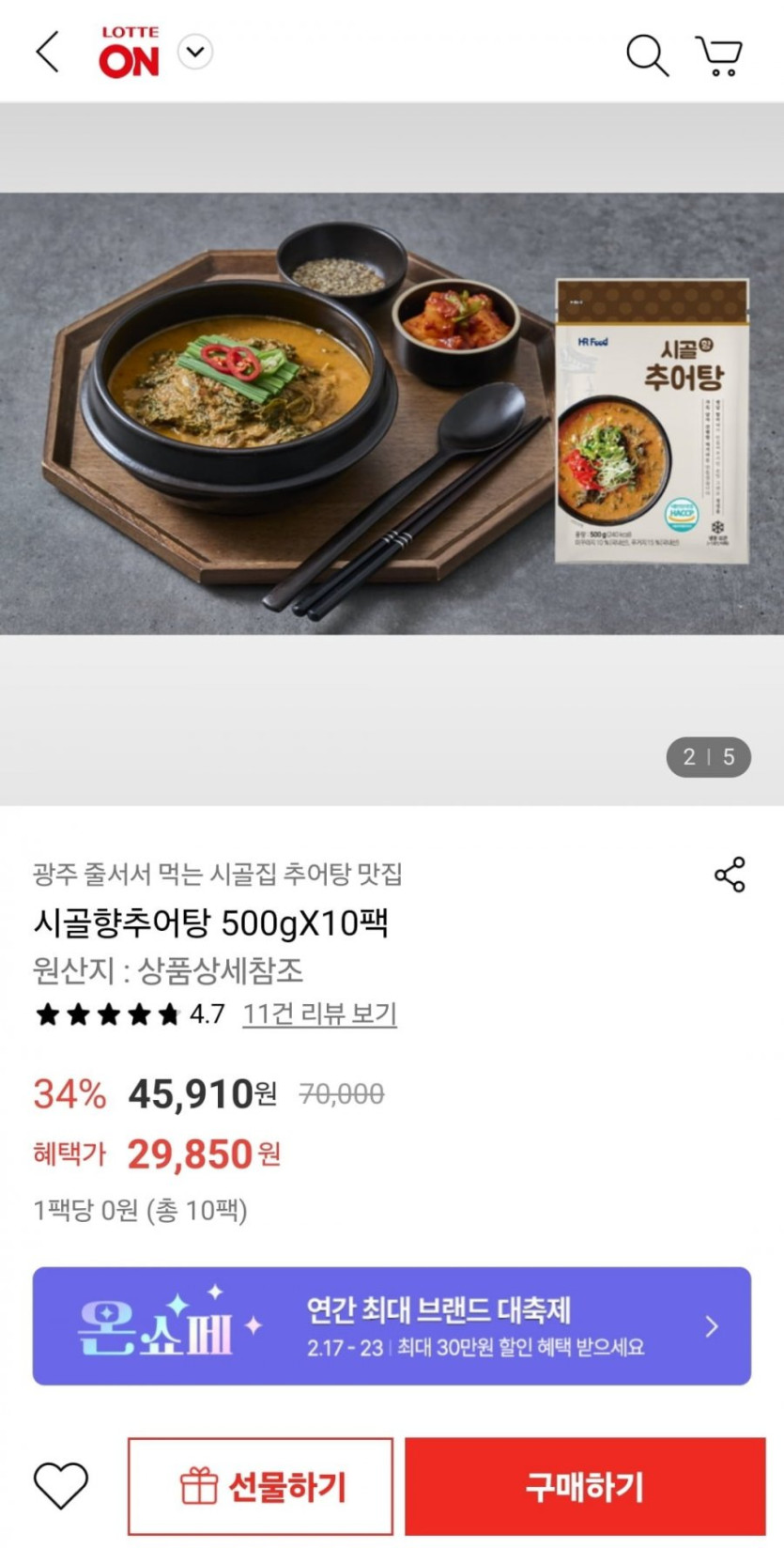Open the search magnifier
784x1548 pixels.
[x=646, y=55]
